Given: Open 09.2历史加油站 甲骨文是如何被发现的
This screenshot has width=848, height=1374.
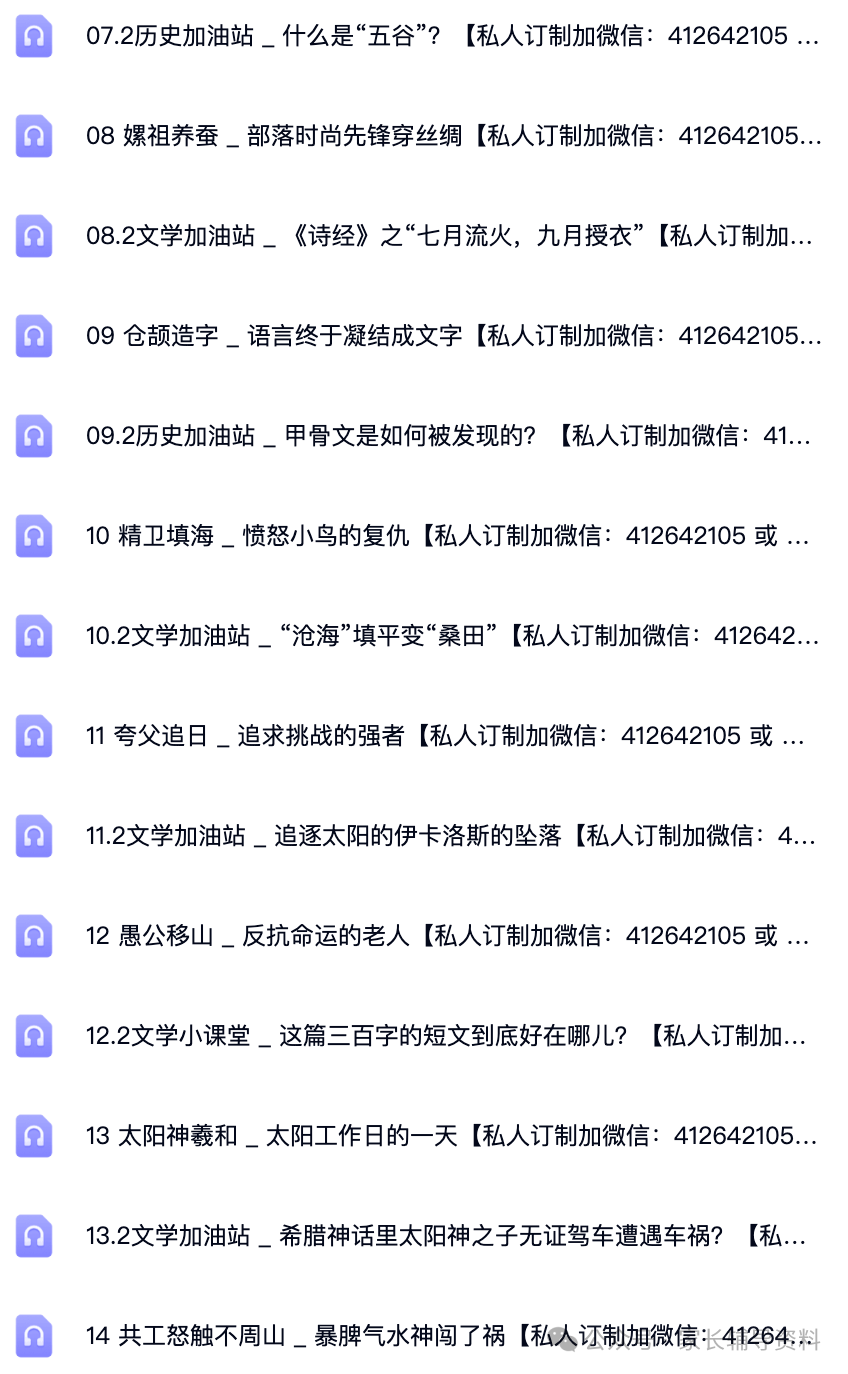Looking at the screenshot, I should click(424, 436).
